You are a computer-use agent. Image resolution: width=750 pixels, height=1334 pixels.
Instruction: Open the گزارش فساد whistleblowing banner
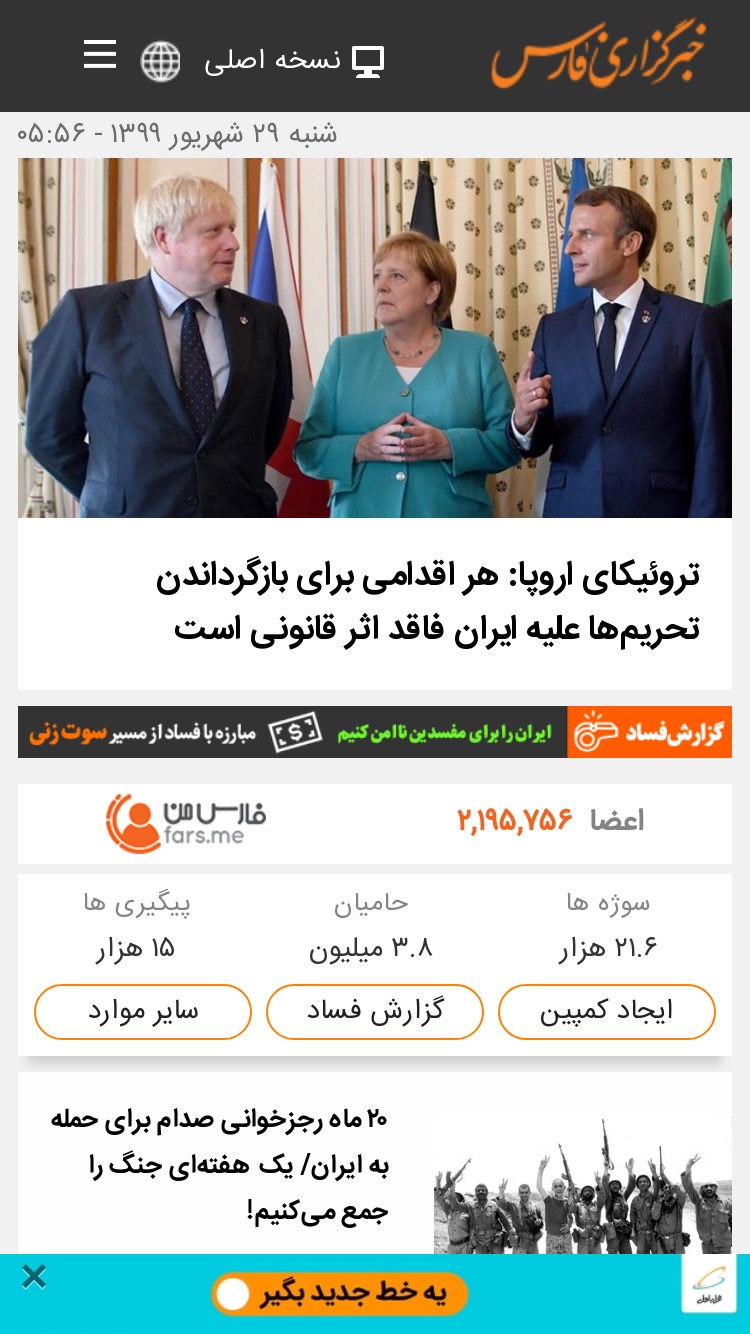pyautogui.click(x=375, y=732)
